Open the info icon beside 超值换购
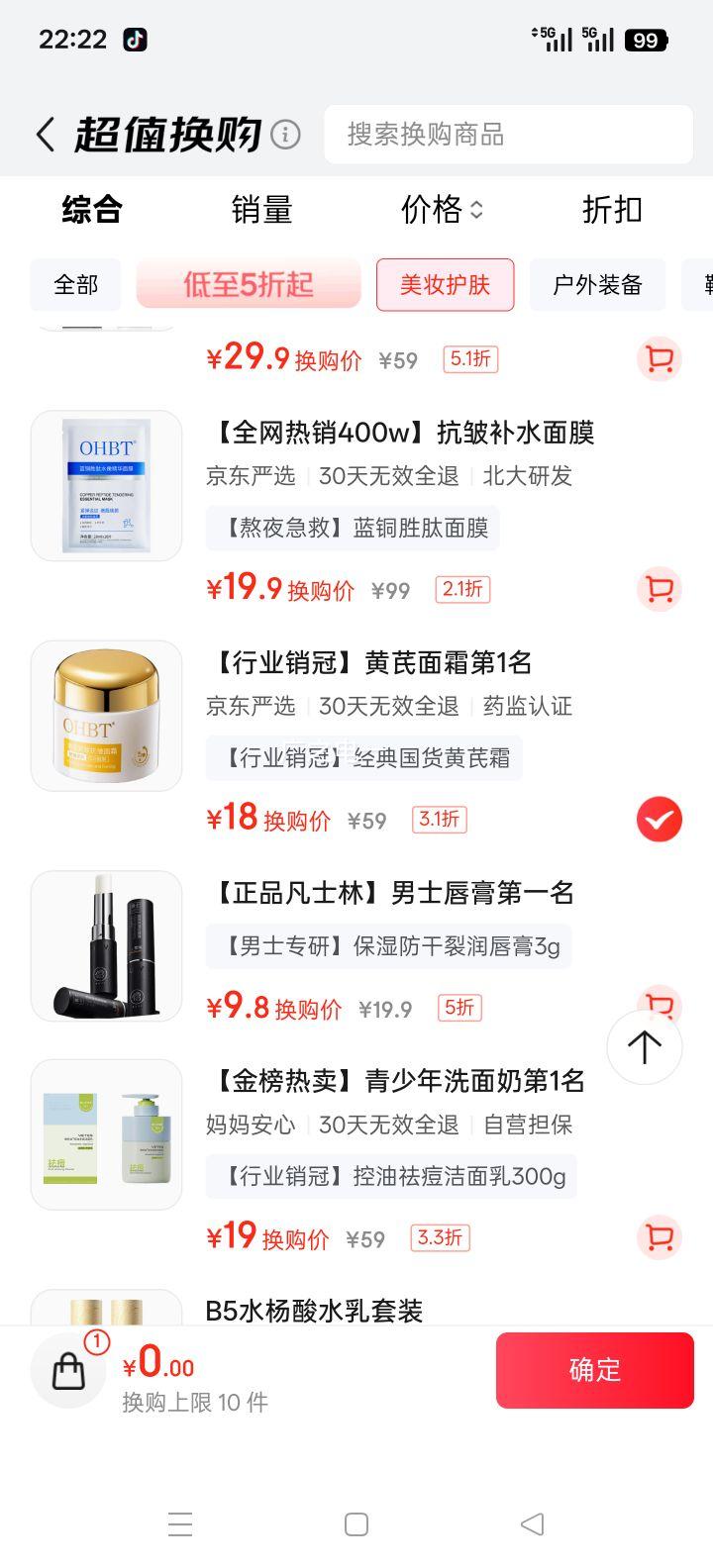The height and width of the screenshot is (1568, 713). (285, 135)
